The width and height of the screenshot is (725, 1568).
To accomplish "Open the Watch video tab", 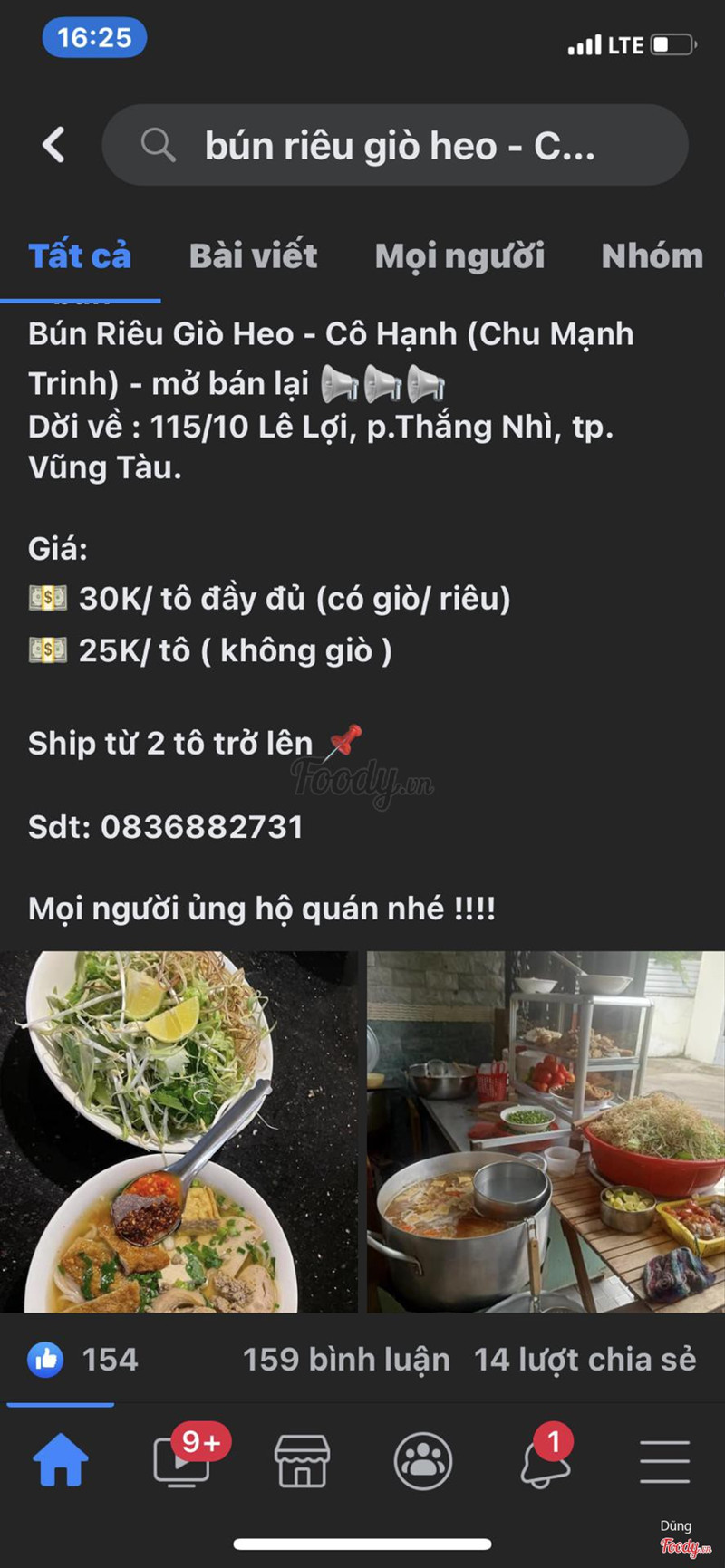I will click(x=182, y=1461).
